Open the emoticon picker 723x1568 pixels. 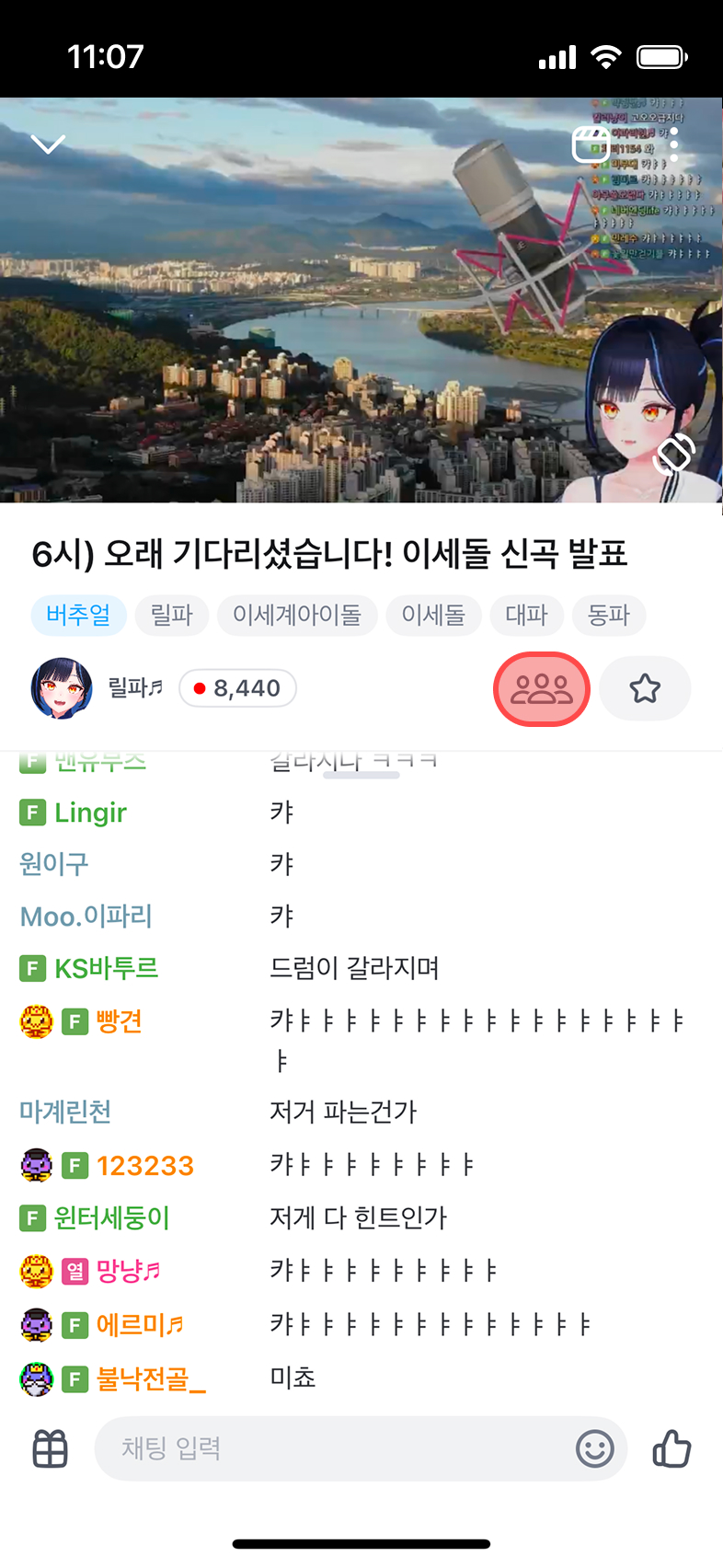coord(595,1449)
